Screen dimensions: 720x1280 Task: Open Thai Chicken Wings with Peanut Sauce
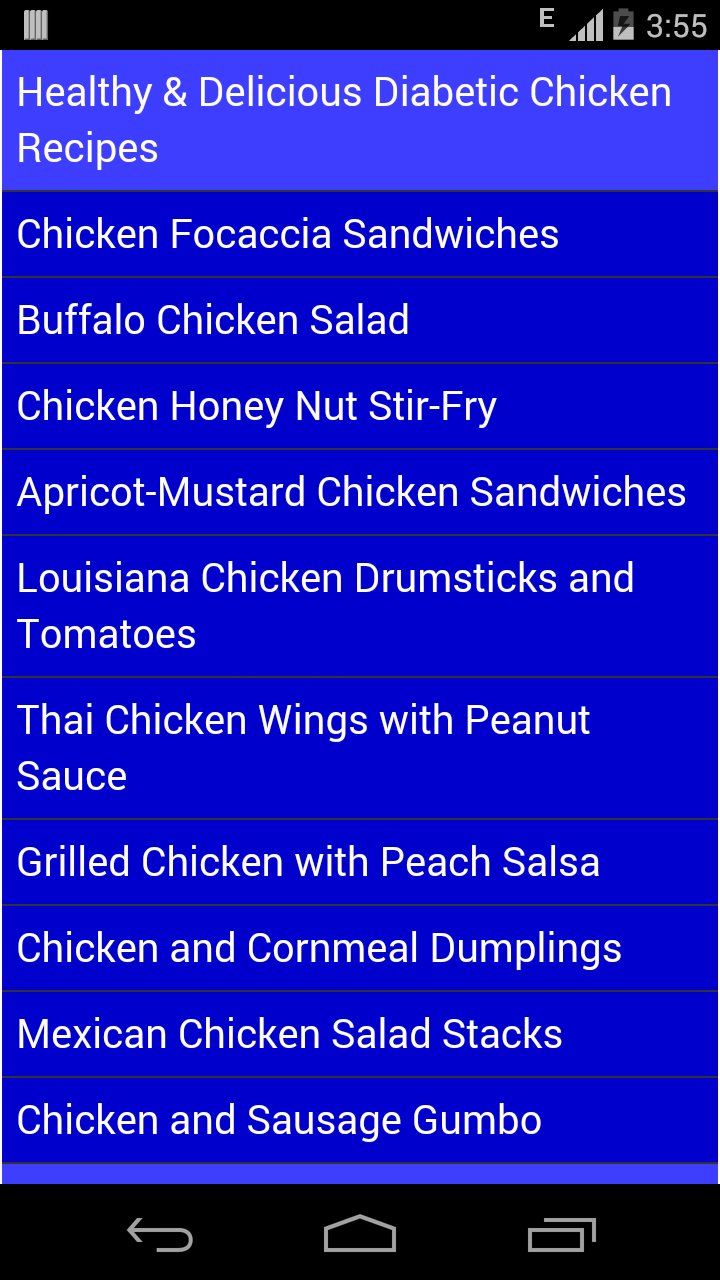[360, 748]
